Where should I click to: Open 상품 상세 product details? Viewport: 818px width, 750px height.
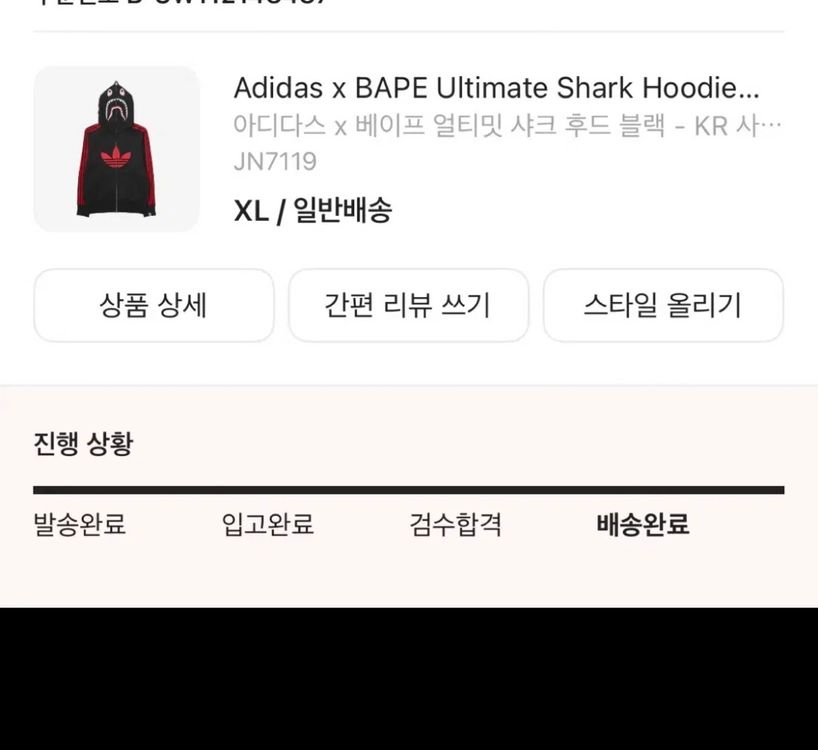(x=154, y=306)
